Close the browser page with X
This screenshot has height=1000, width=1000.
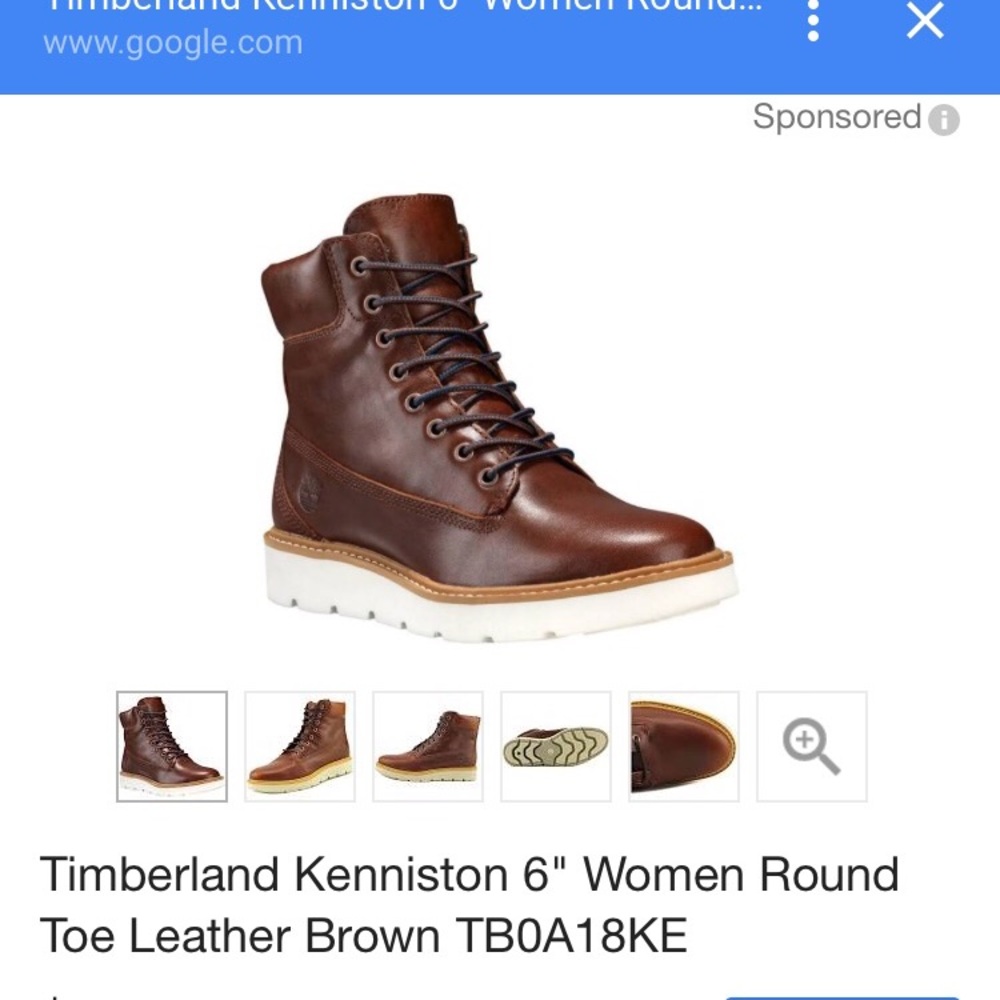(x=925, y=20)
